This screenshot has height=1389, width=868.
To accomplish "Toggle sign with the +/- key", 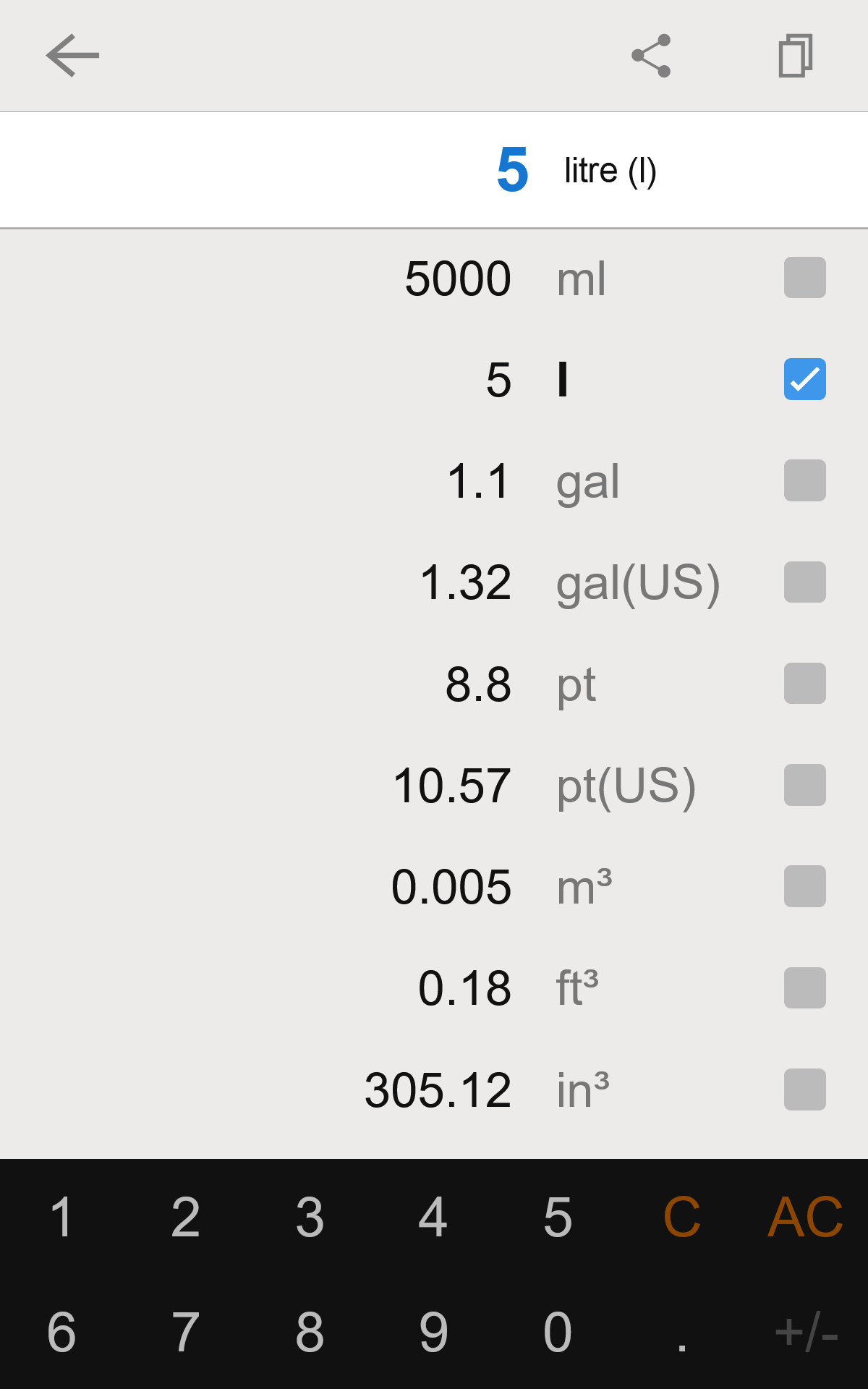I will click(x=806, y=1332).
